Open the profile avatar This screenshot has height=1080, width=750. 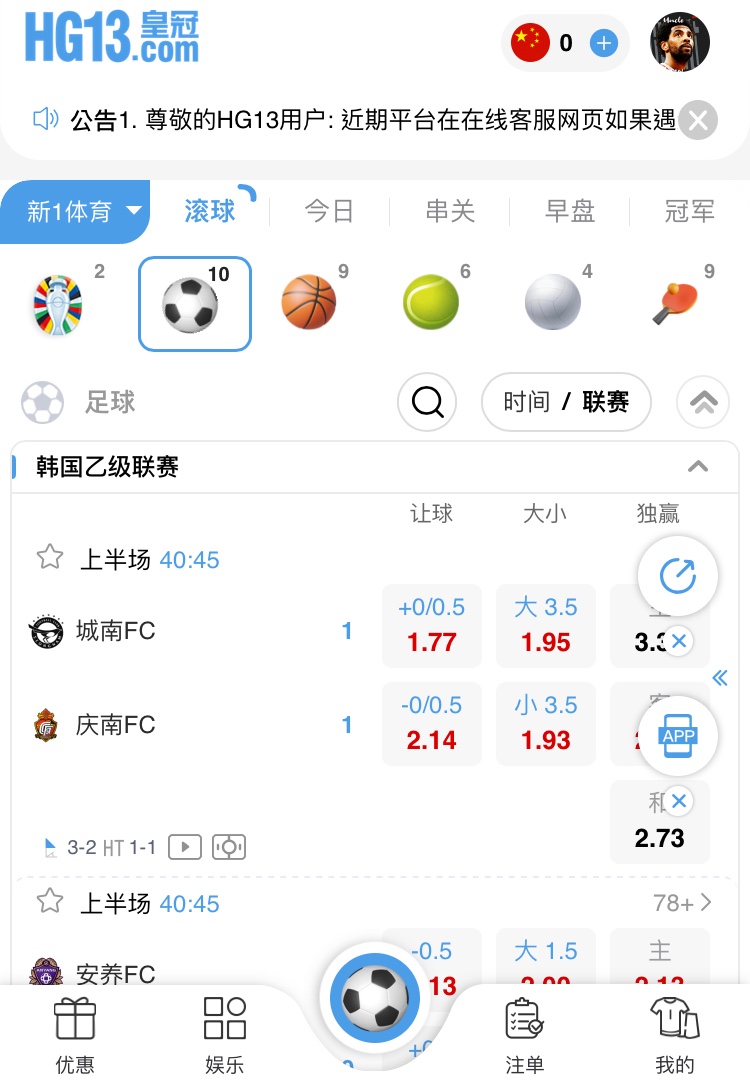680,43
